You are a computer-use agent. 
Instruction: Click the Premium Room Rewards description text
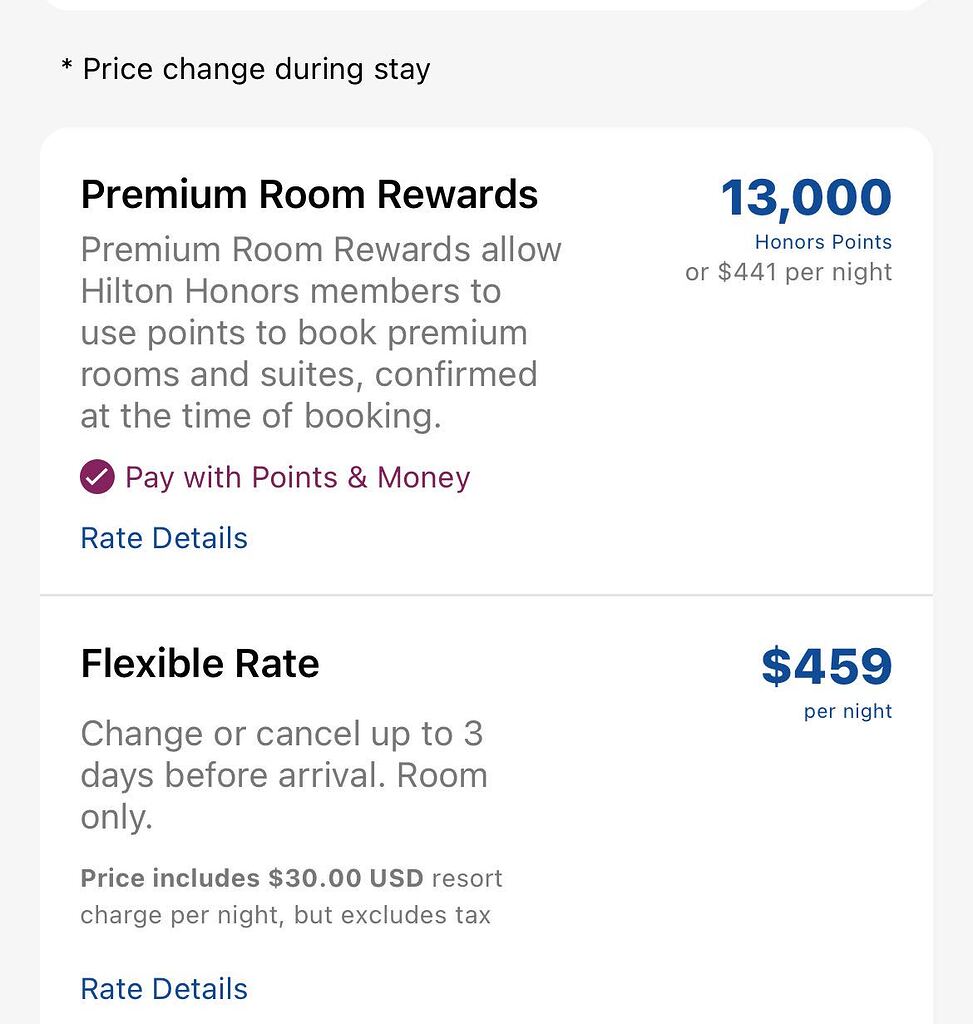pos(320,332)
